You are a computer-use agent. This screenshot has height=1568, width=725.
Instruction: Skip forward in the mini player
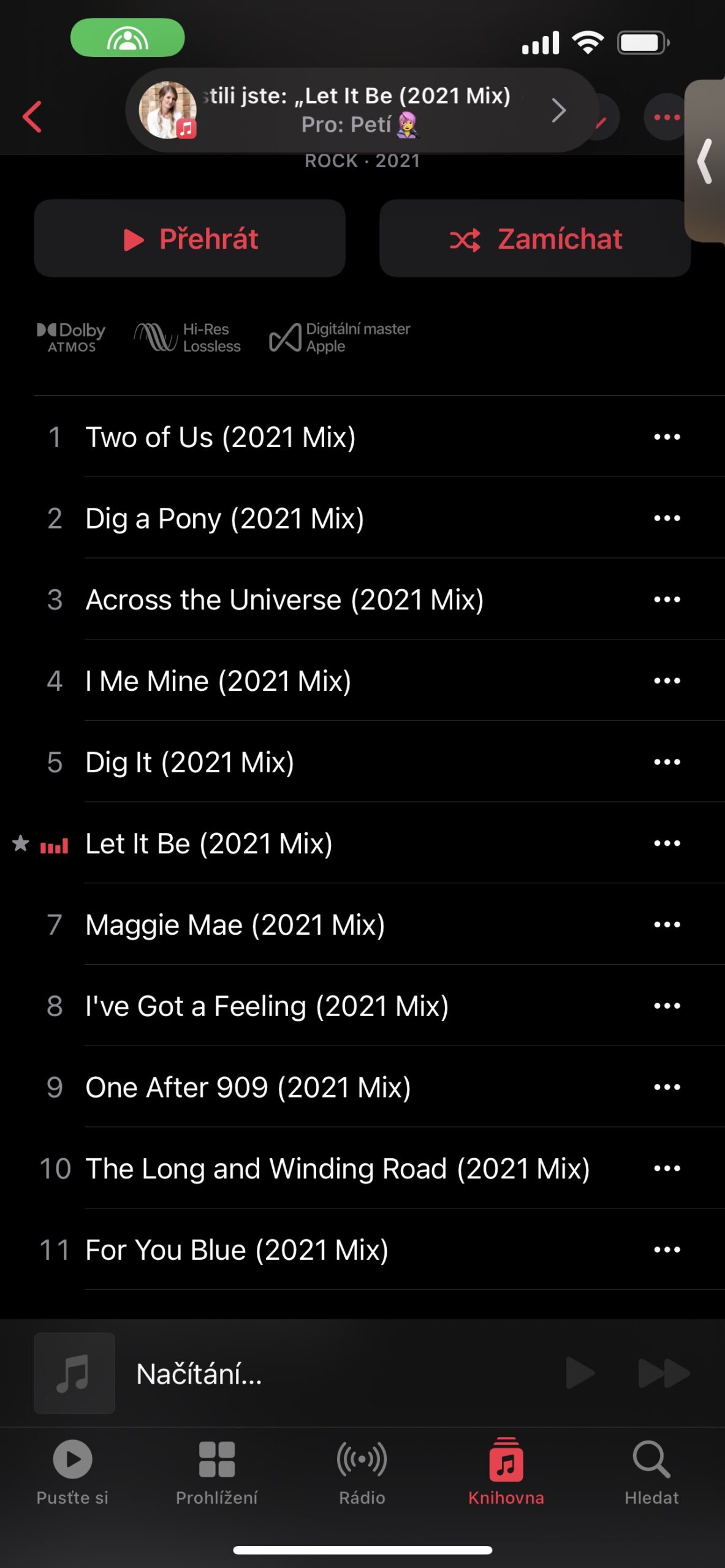pos(663,1373)
